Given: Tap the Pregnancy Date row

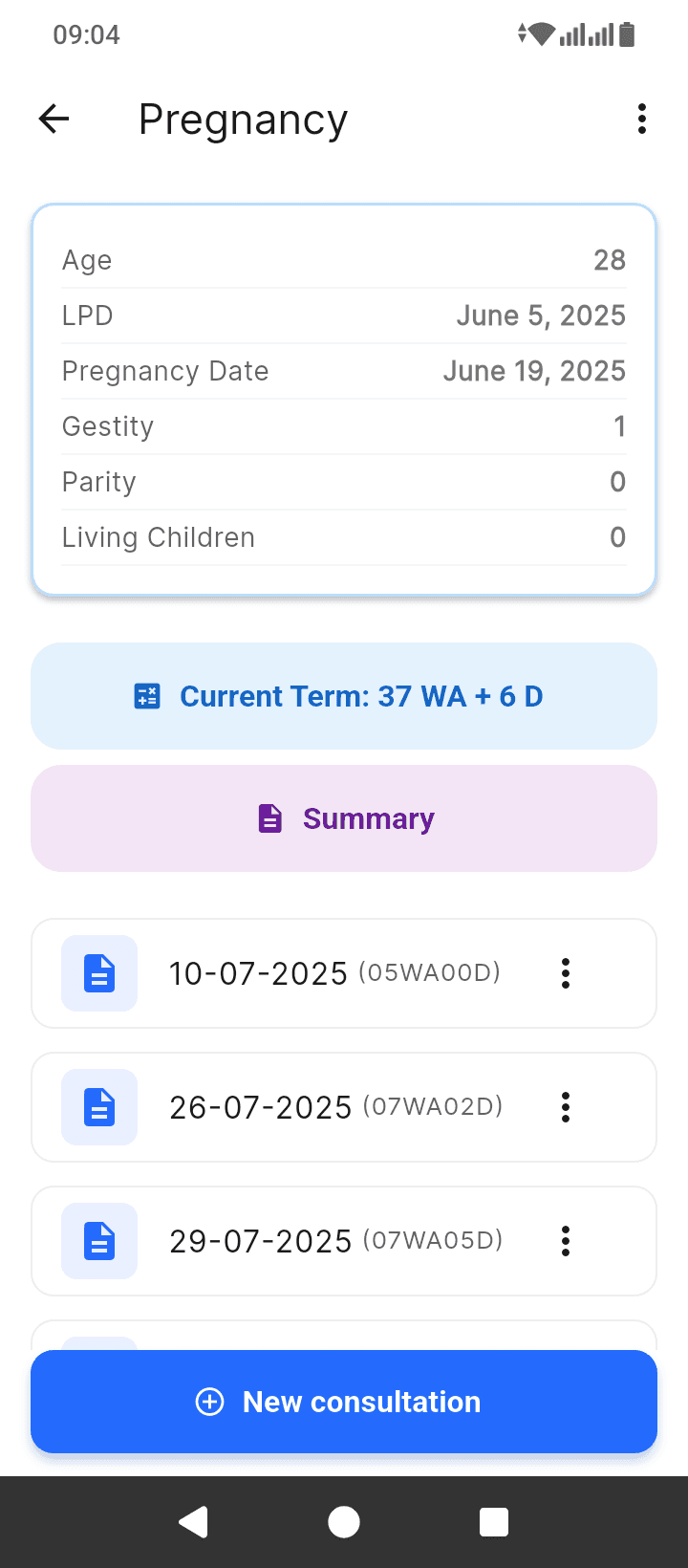Looking at the screenshot, I should pos(344,371).
